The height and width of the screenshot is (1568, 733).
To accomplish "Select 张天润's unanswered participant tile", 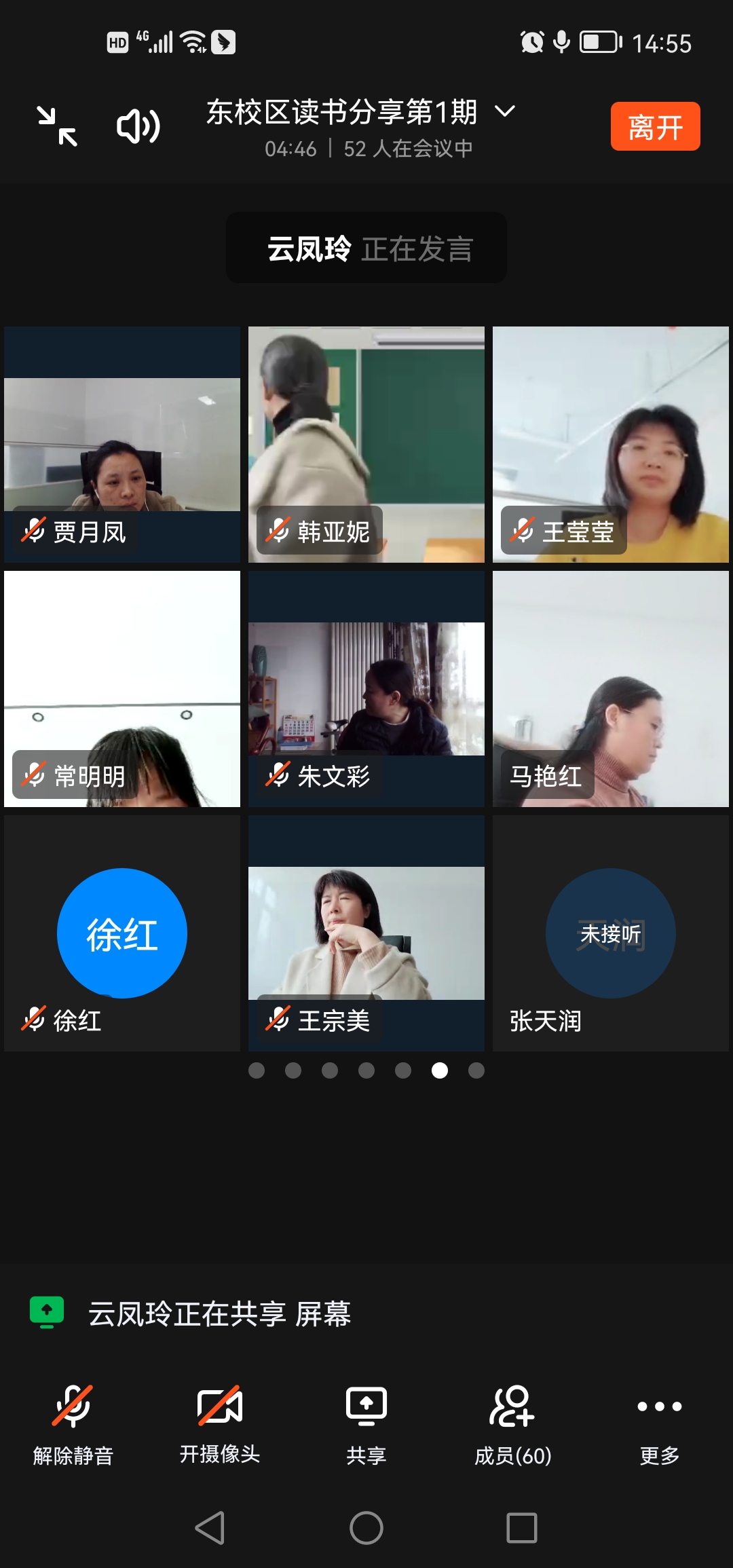I will click(x=611, y=933).
